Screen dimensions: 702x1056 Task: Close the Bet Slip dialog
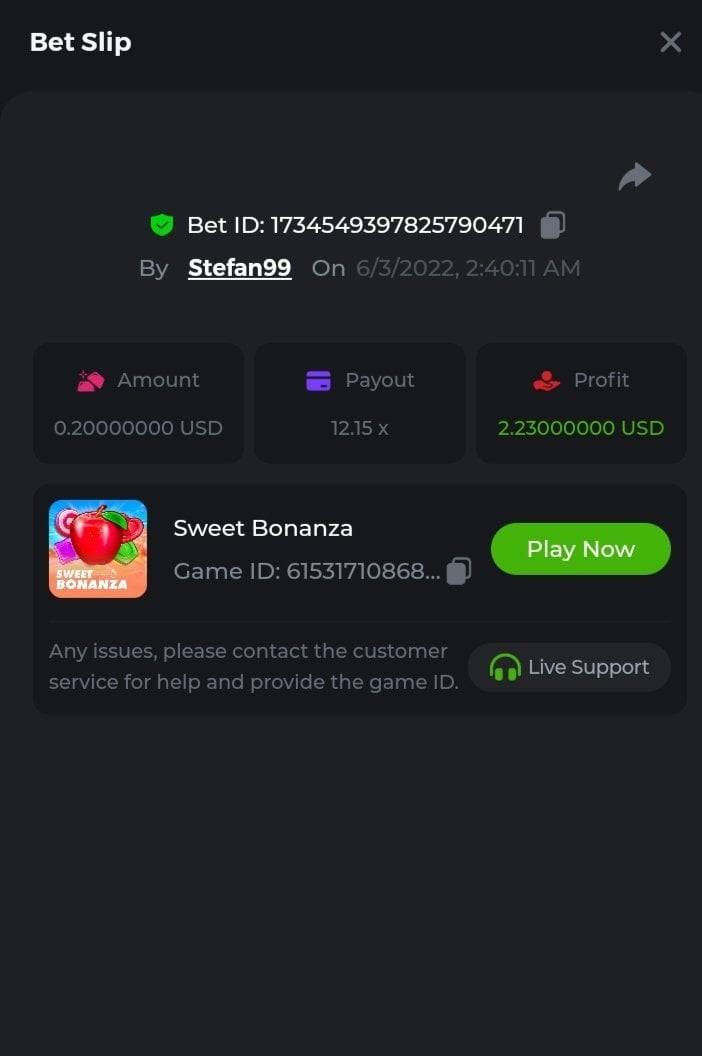[x=670, y=42]
